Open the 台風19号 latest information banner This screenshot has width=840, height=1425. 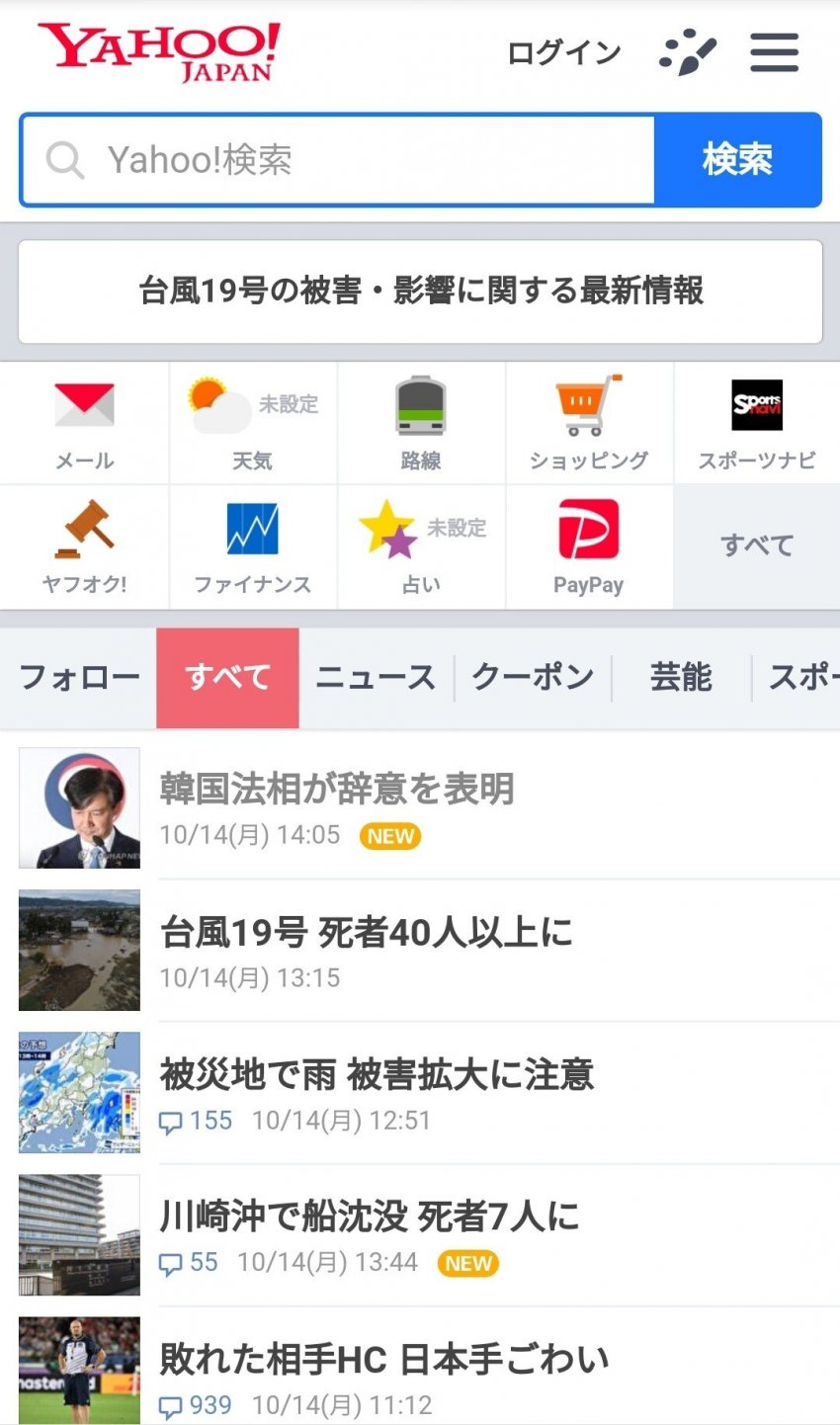[420, 292]
